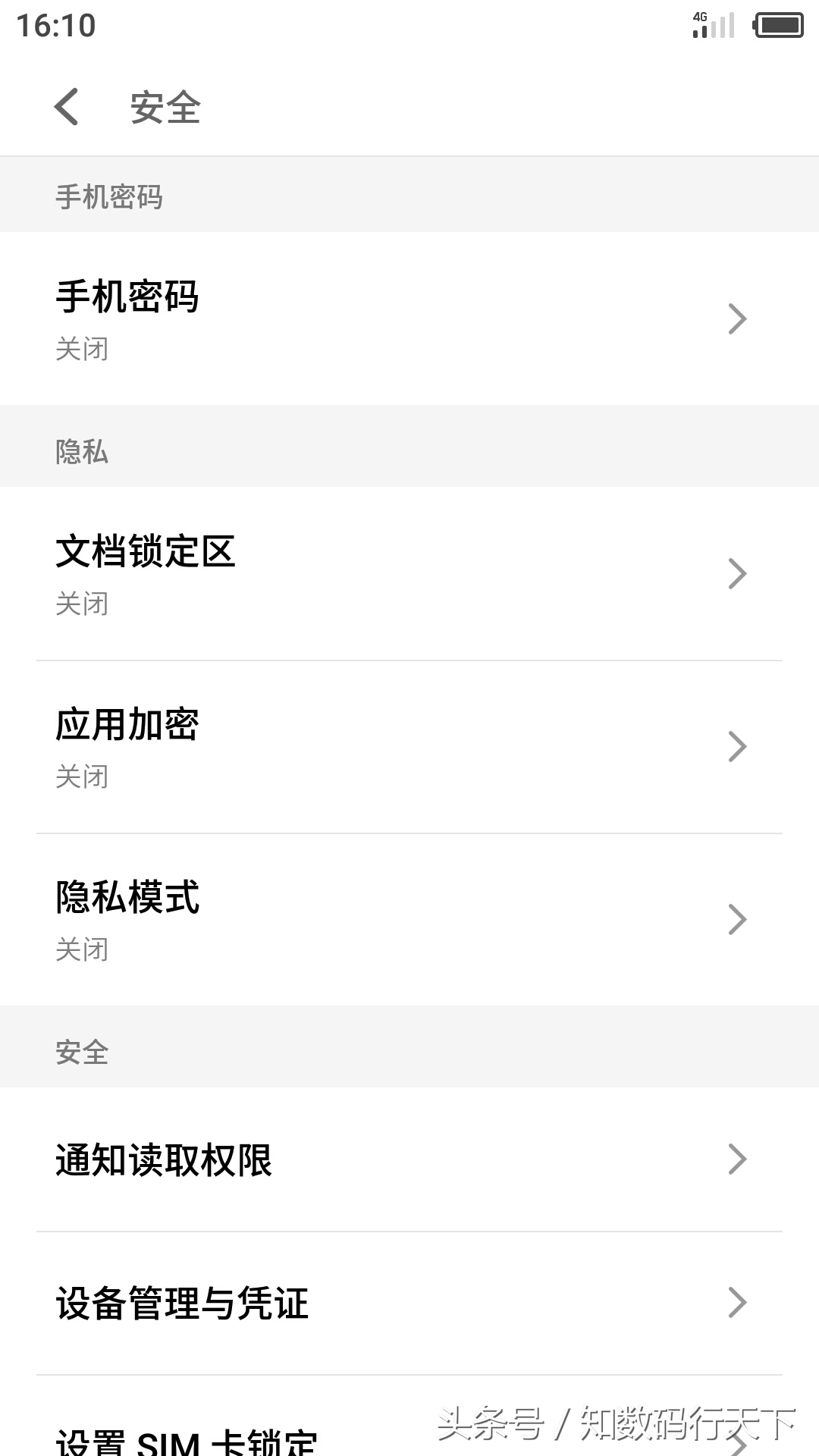Open 设备管理与凭证 device admin and credentials

click(409, 1302)
